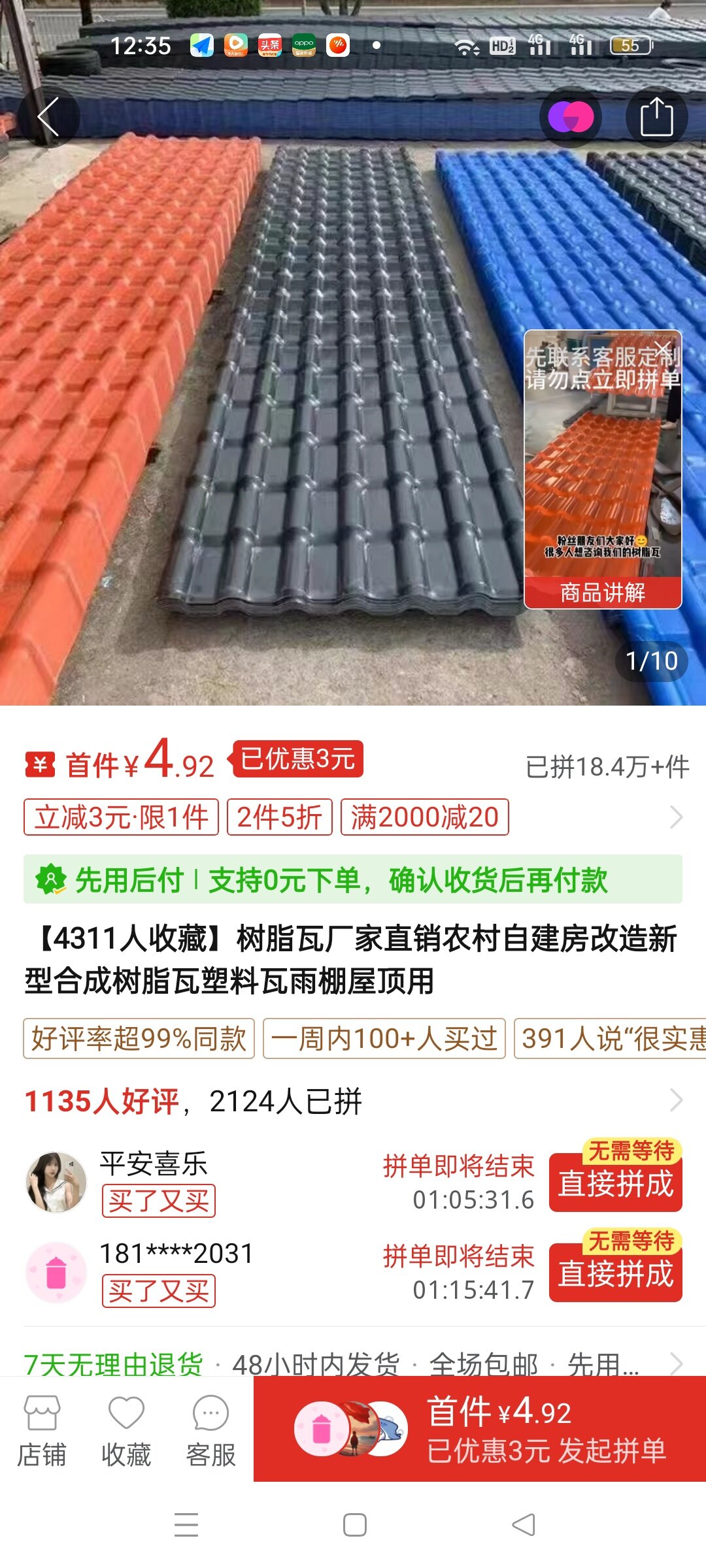Add item to 收藏 favorites
706x1568 pixels.
(126, 1431)
